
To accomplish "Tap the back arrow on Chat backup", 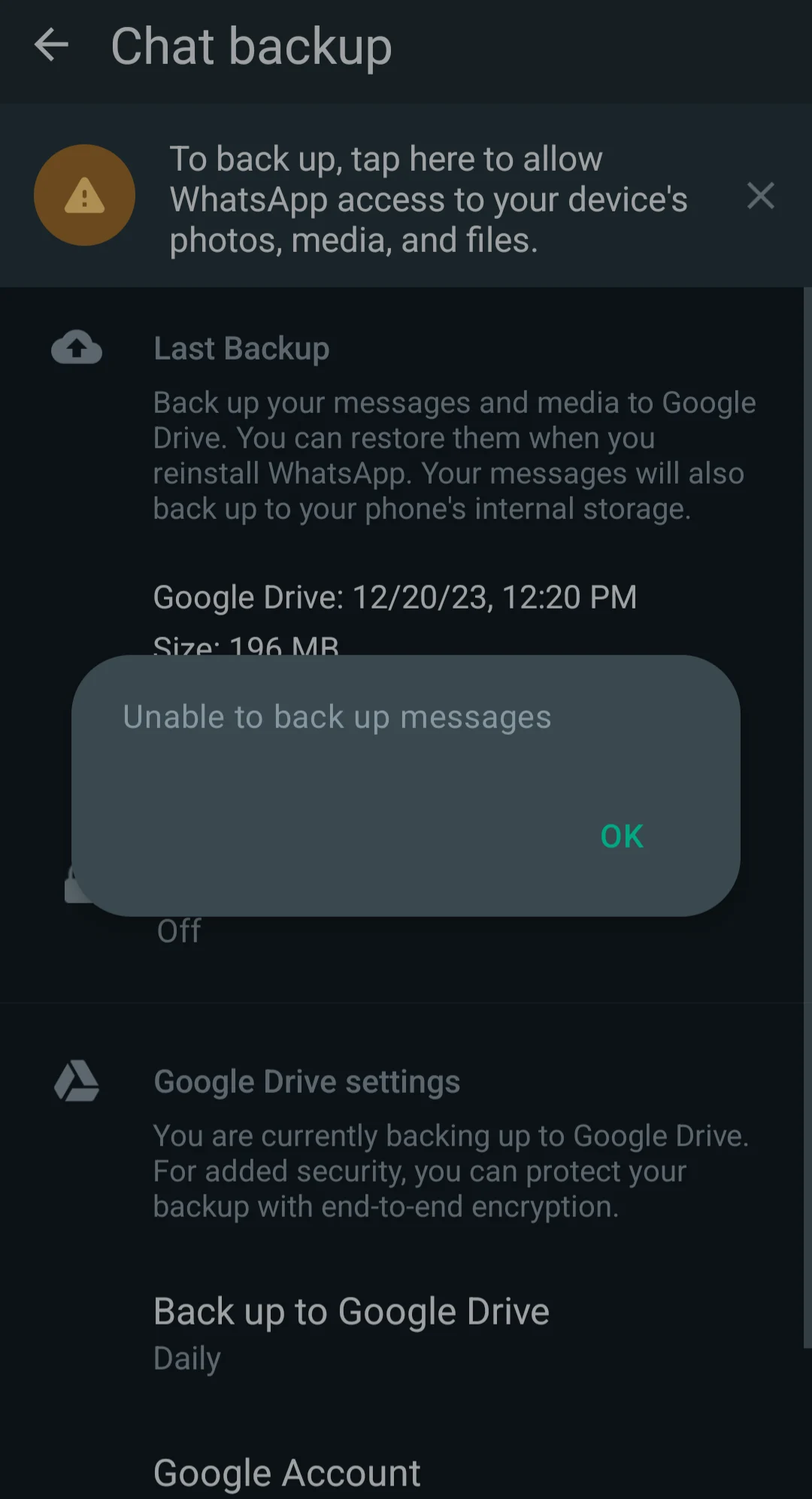I will coord(51,46).
